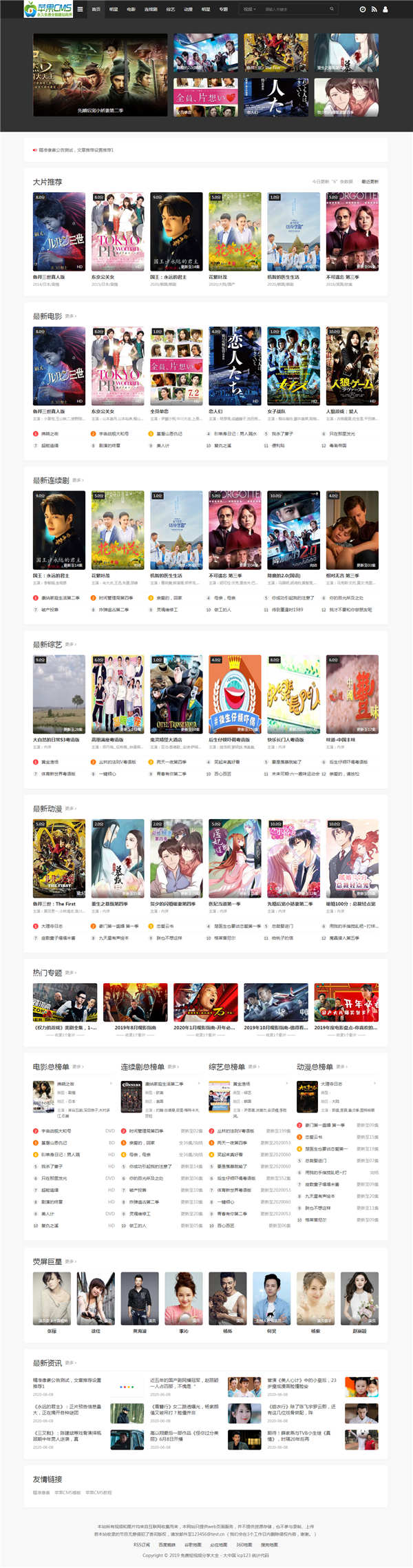The height and width of the screenshot is (1568, 413).
Task: Open the 动漫 nav tab
Action: 188,10
